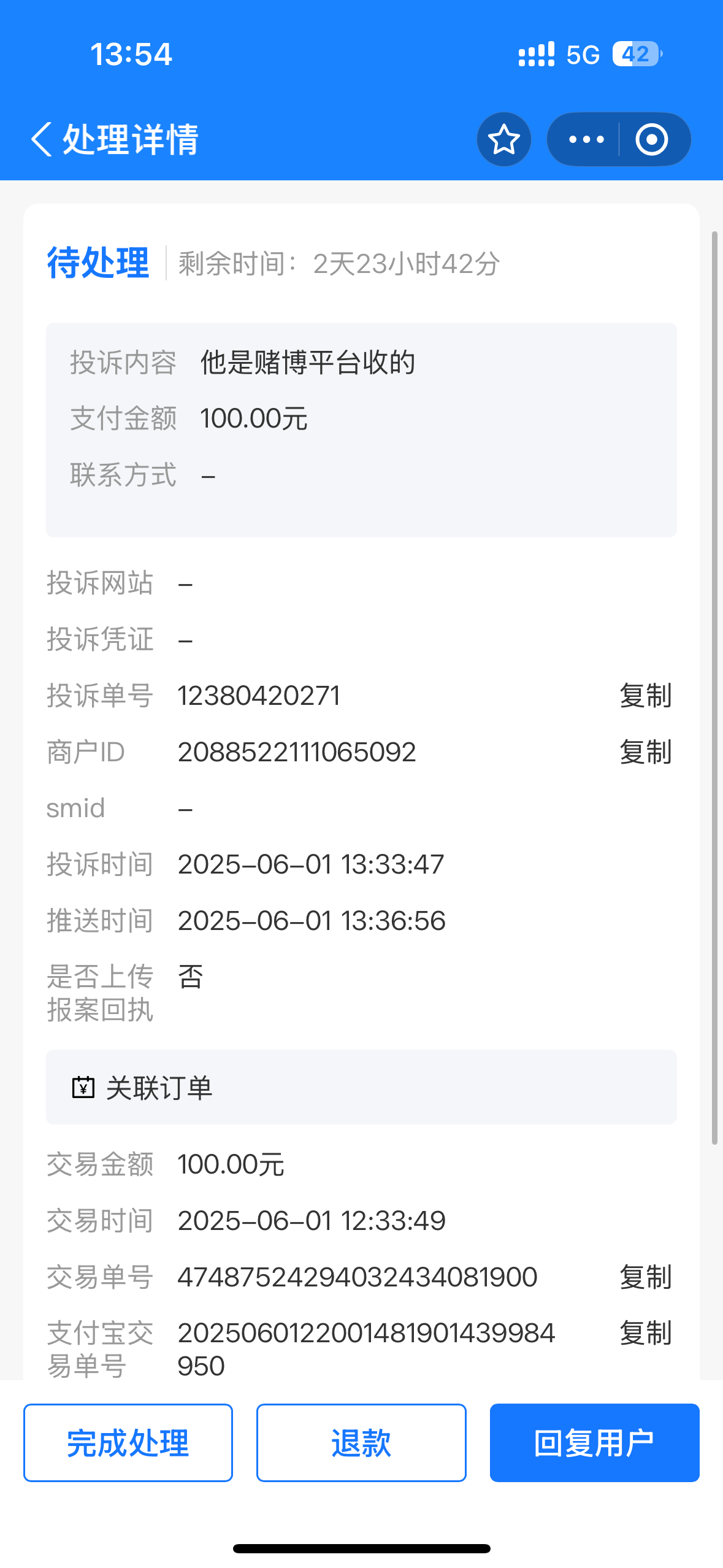Close the mini program via the circle icon
The image size is (723, 1568).
point(652,139)
